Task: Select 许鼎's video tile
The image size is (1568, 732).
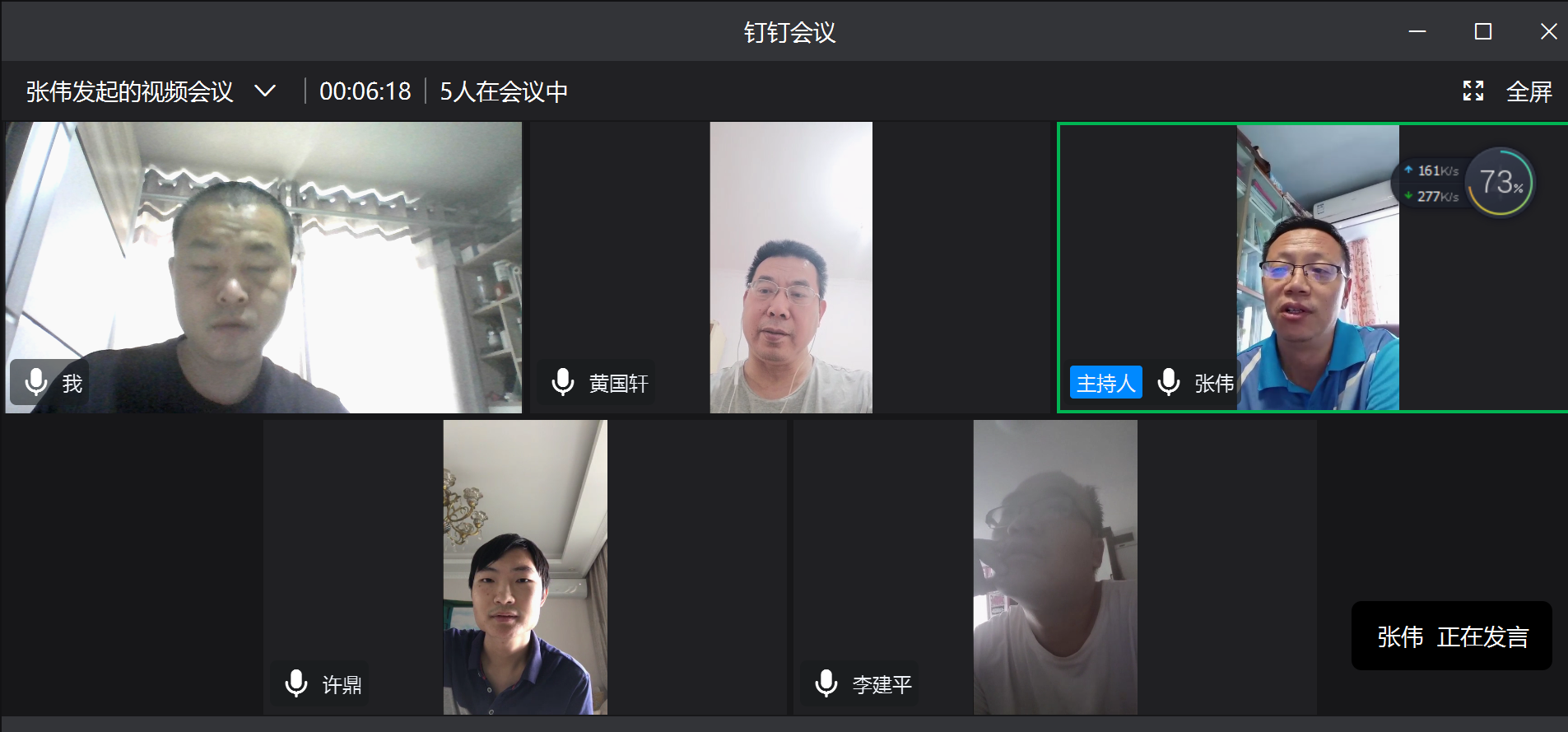Action: (x=524, y=566)
